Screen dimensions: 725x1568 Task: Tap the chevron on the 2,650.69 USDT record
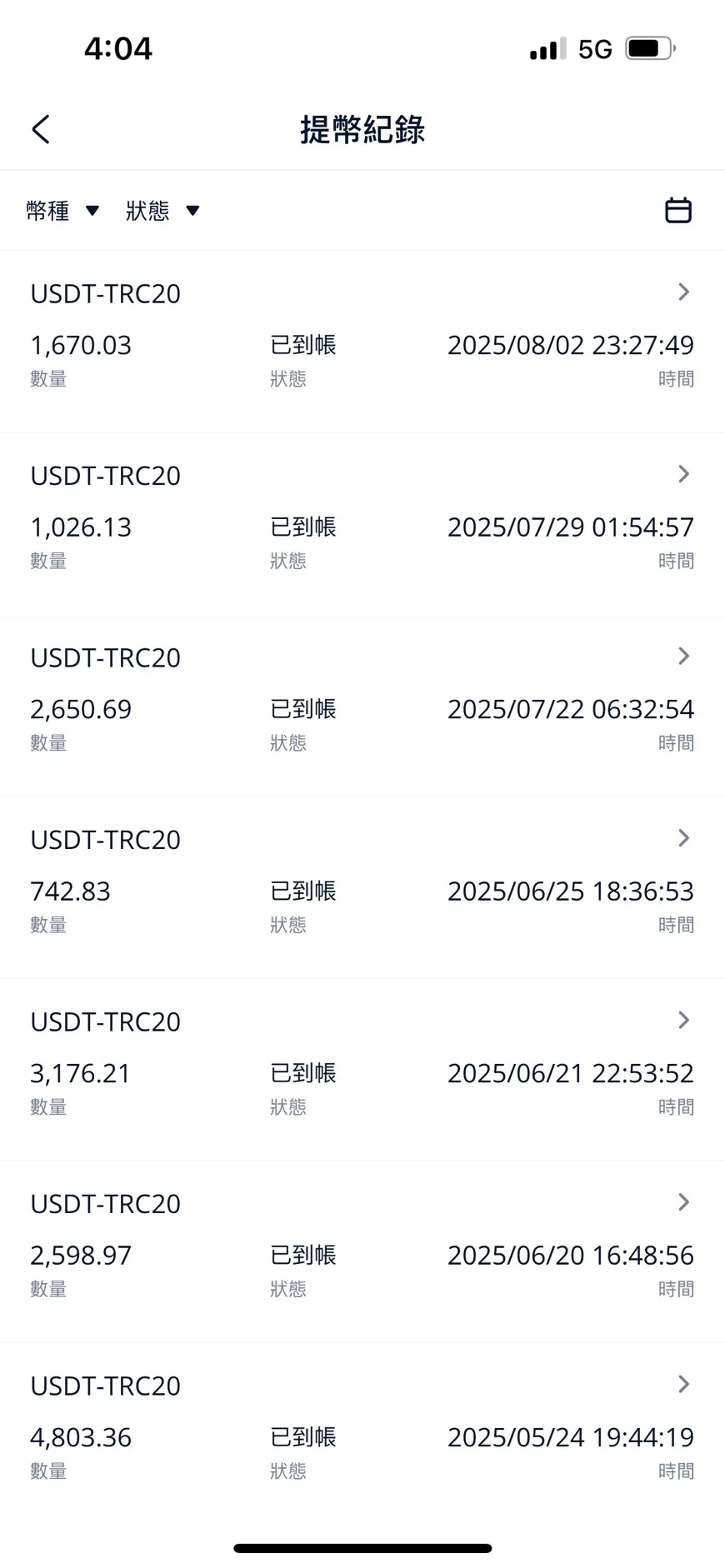tap(684, 656)
